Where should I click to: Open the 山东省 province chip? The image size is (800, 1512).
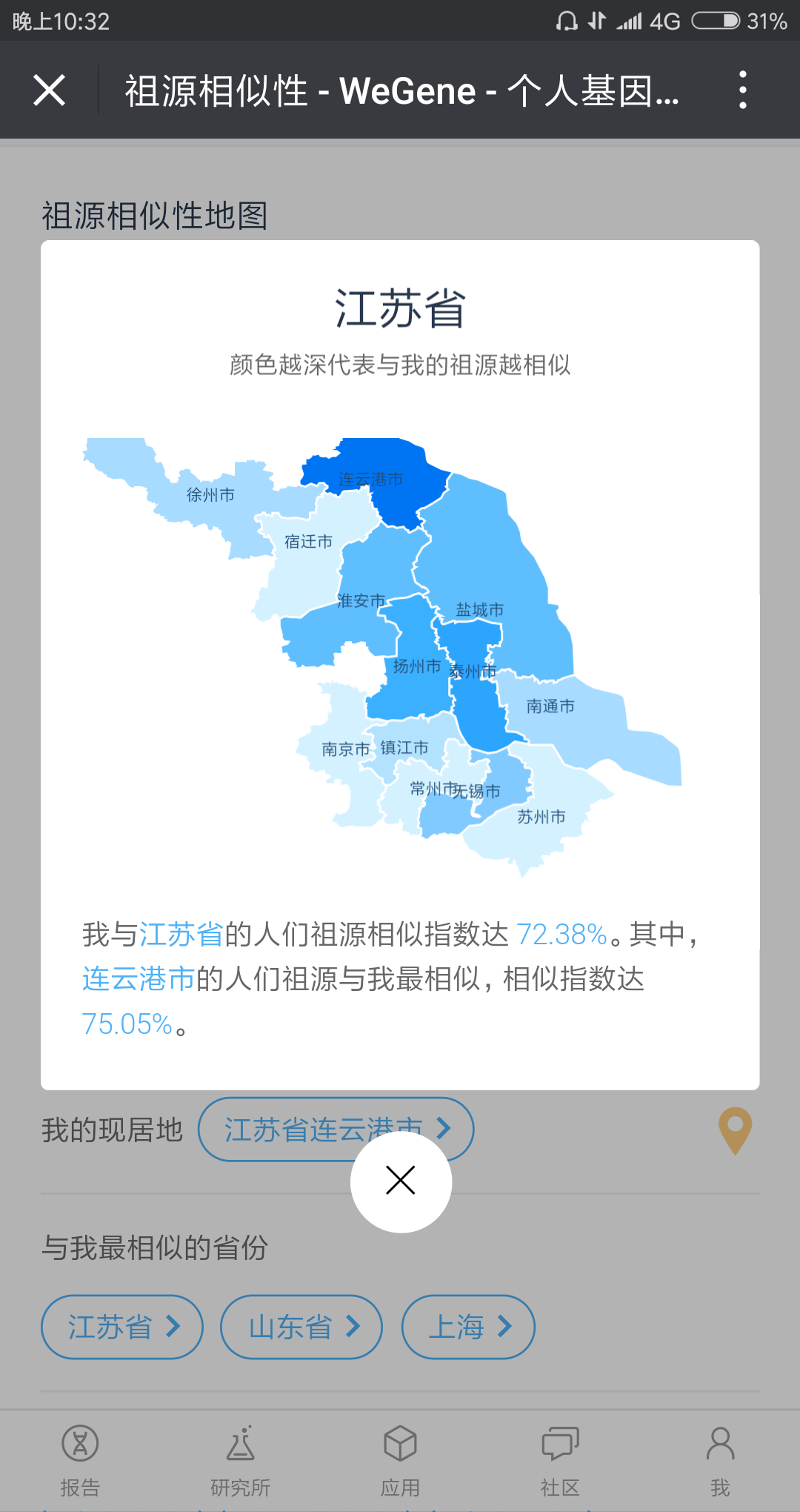pos(301,1327)
